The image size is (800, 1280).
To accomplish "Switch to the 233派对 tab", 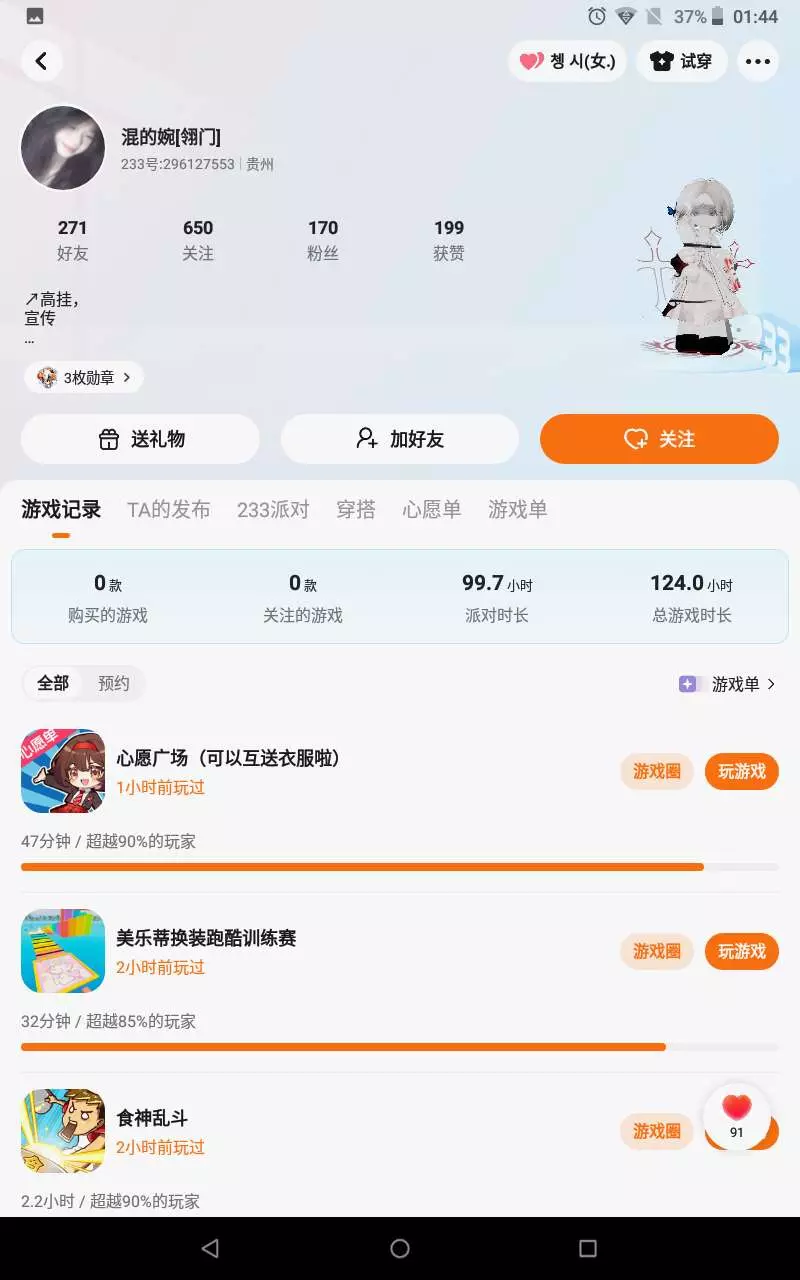I will (x=273, y=510).
